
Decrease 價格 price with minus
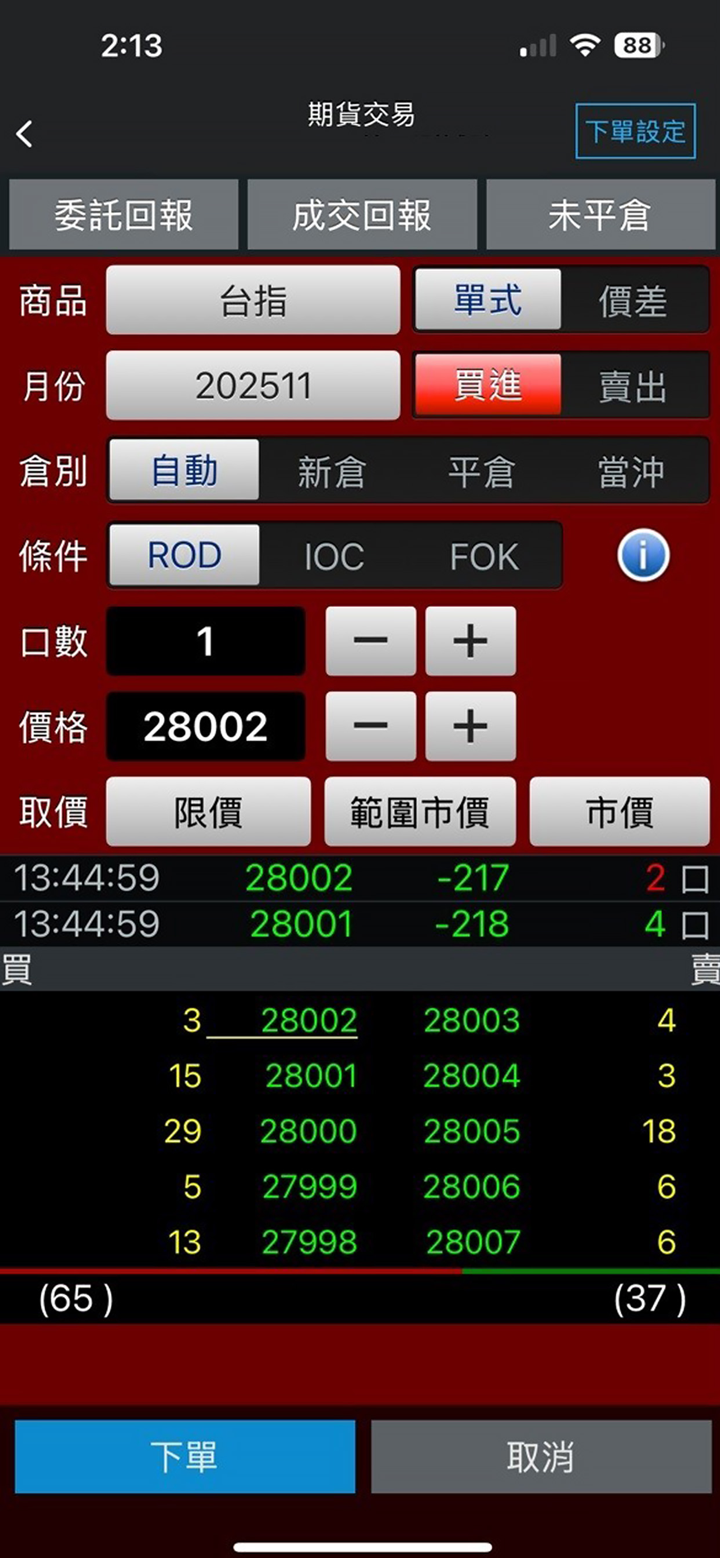(x=370, y=727)
